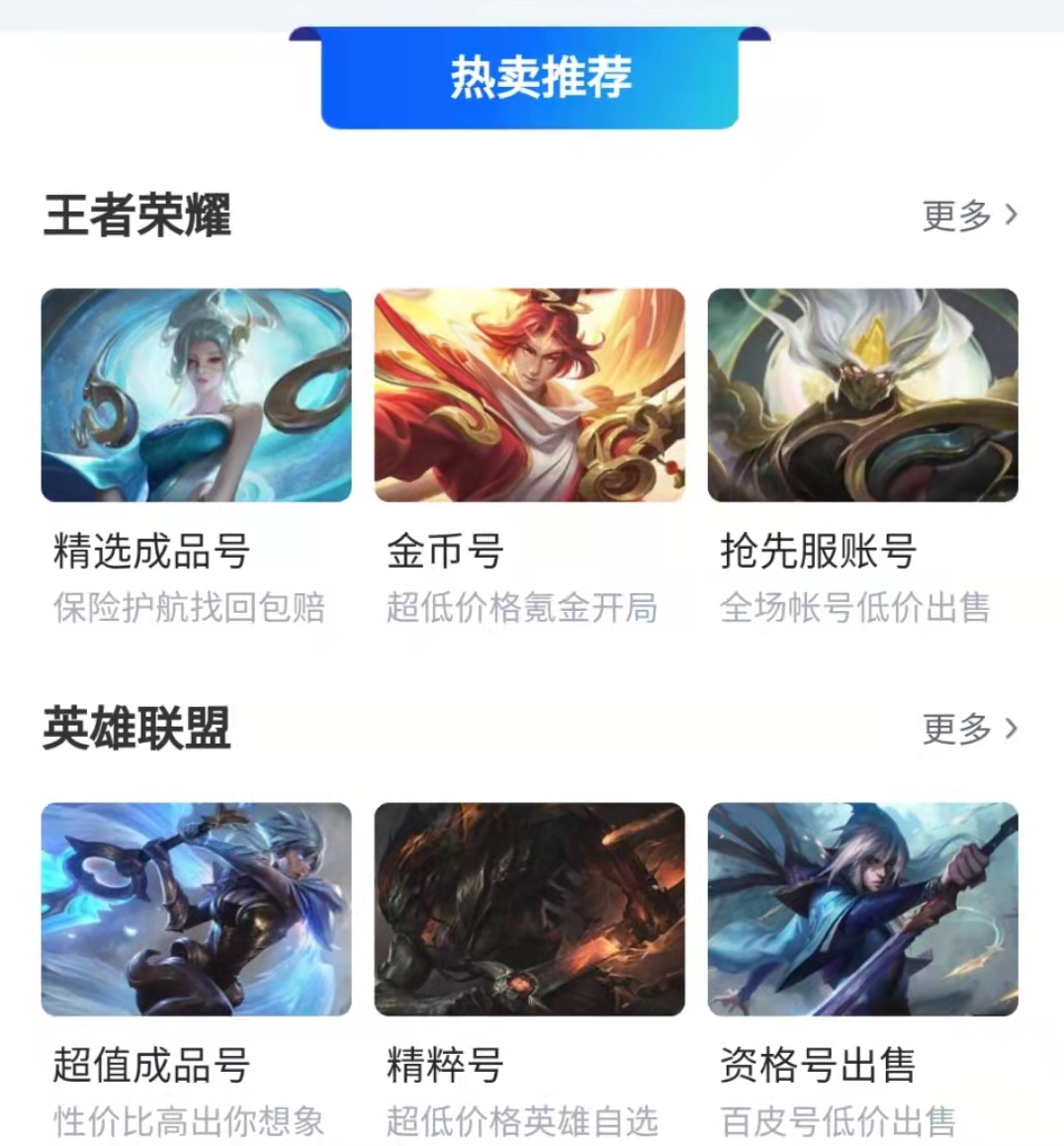
Task: Open the 精选成品号 card
Action: pos(196,396)
